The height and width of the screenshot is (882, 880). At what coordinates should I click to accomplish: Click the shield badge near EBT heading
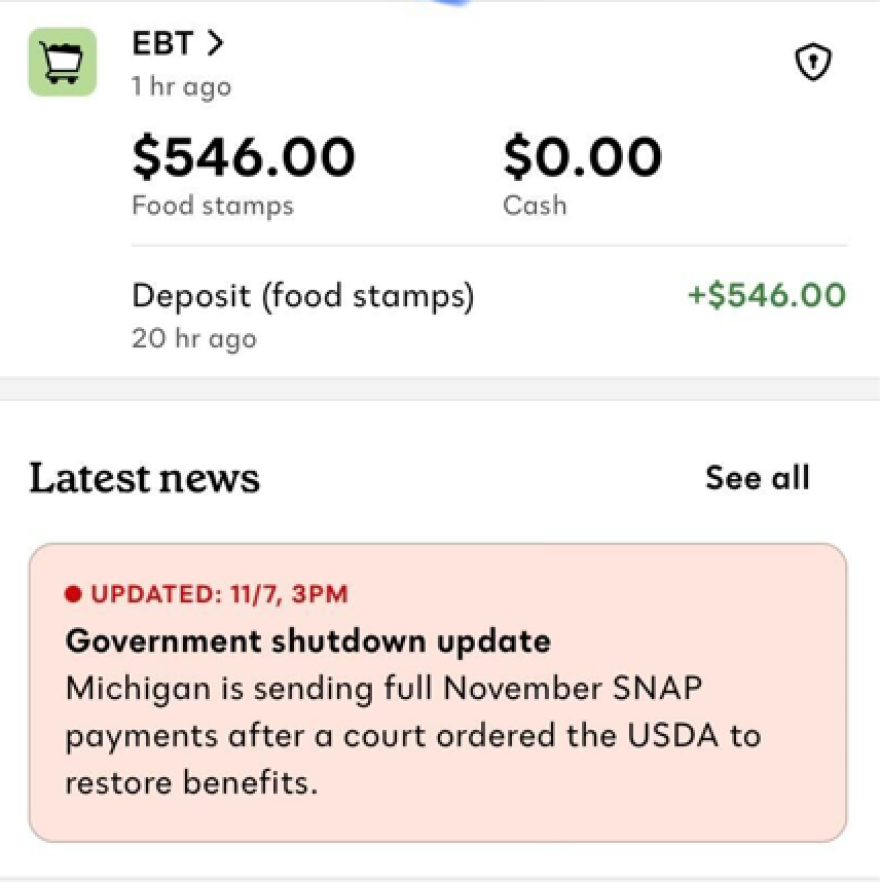813,61
